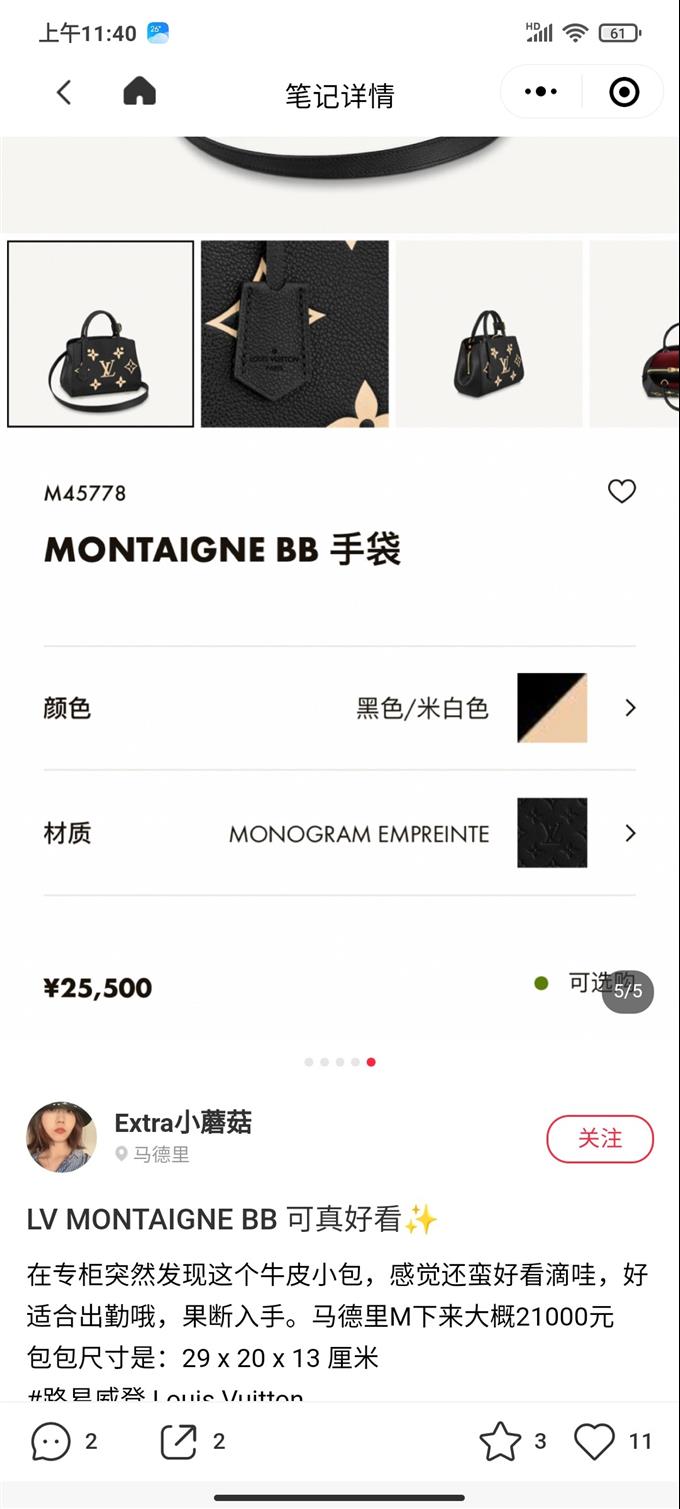Return to the mini program home
This screenshot has height=1509, width=680.
coord(140,92)
